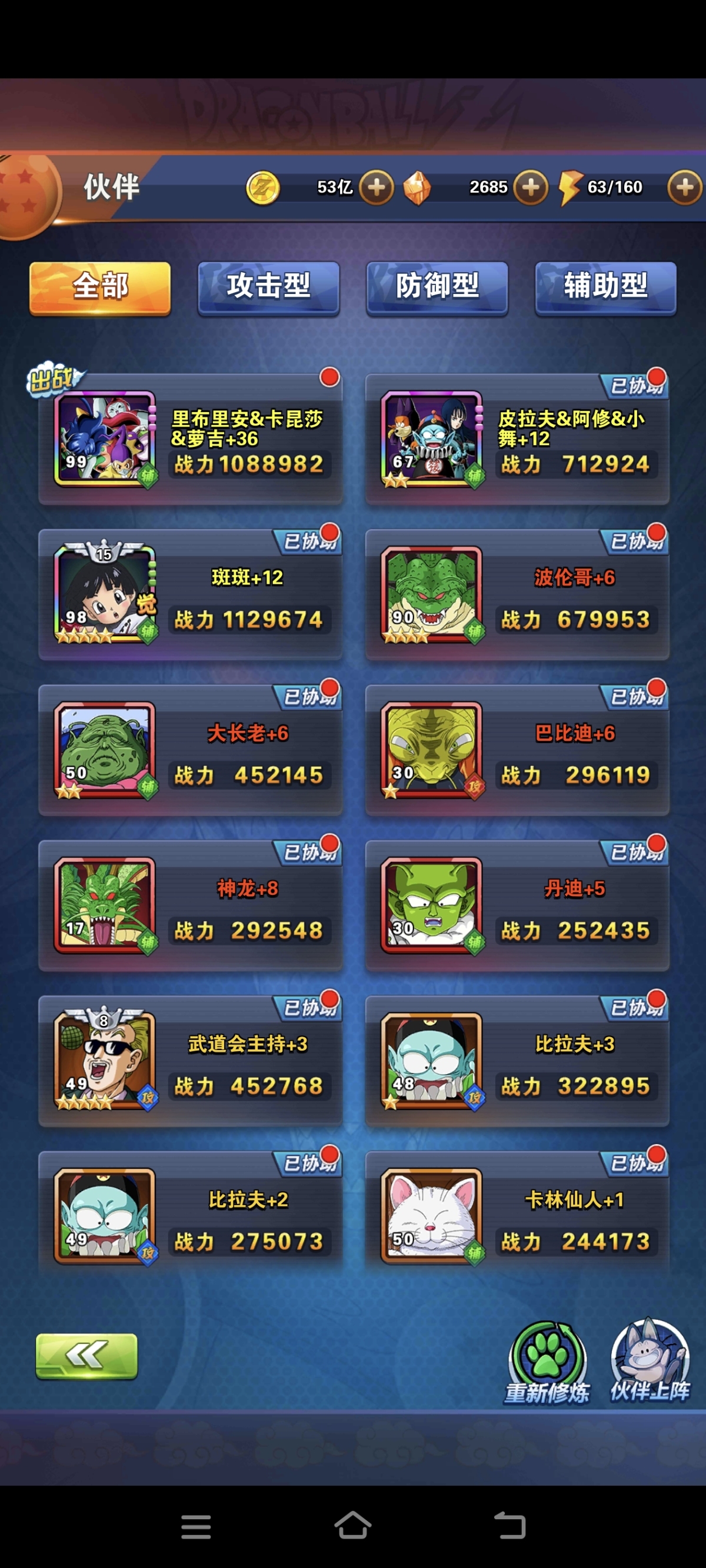This screenshot has width=706, height=1568.
Task: Select the 防御型 filter tab
Action: [437, 287]
